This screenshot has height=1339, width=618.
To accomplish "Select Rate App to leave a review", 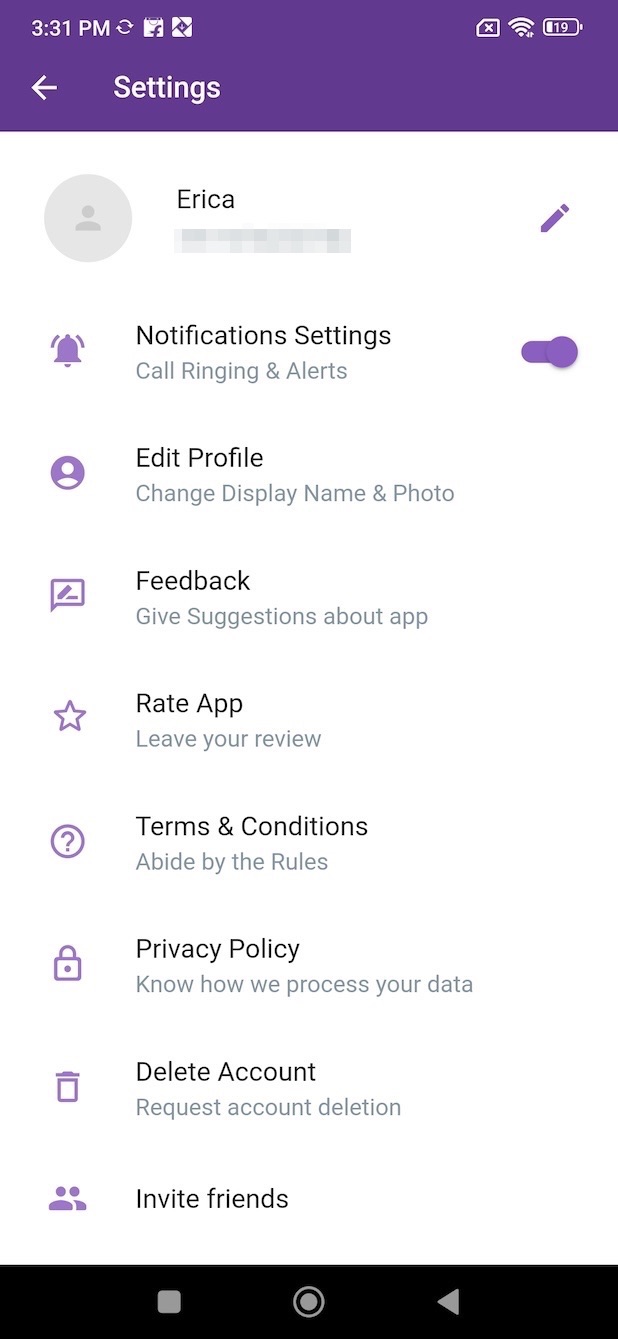I will (309, 720).
